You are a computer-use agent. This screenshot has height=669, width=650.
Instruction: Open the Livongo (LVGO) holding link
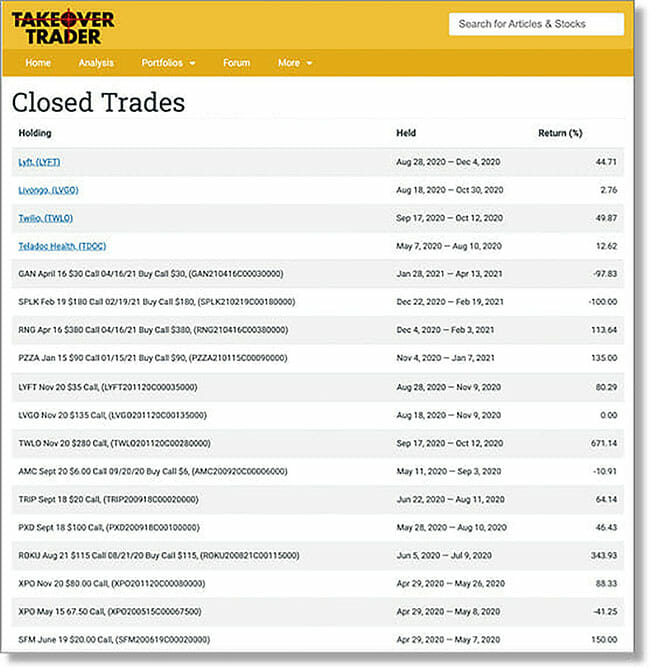pyautogui.click(x=46, y=189)
